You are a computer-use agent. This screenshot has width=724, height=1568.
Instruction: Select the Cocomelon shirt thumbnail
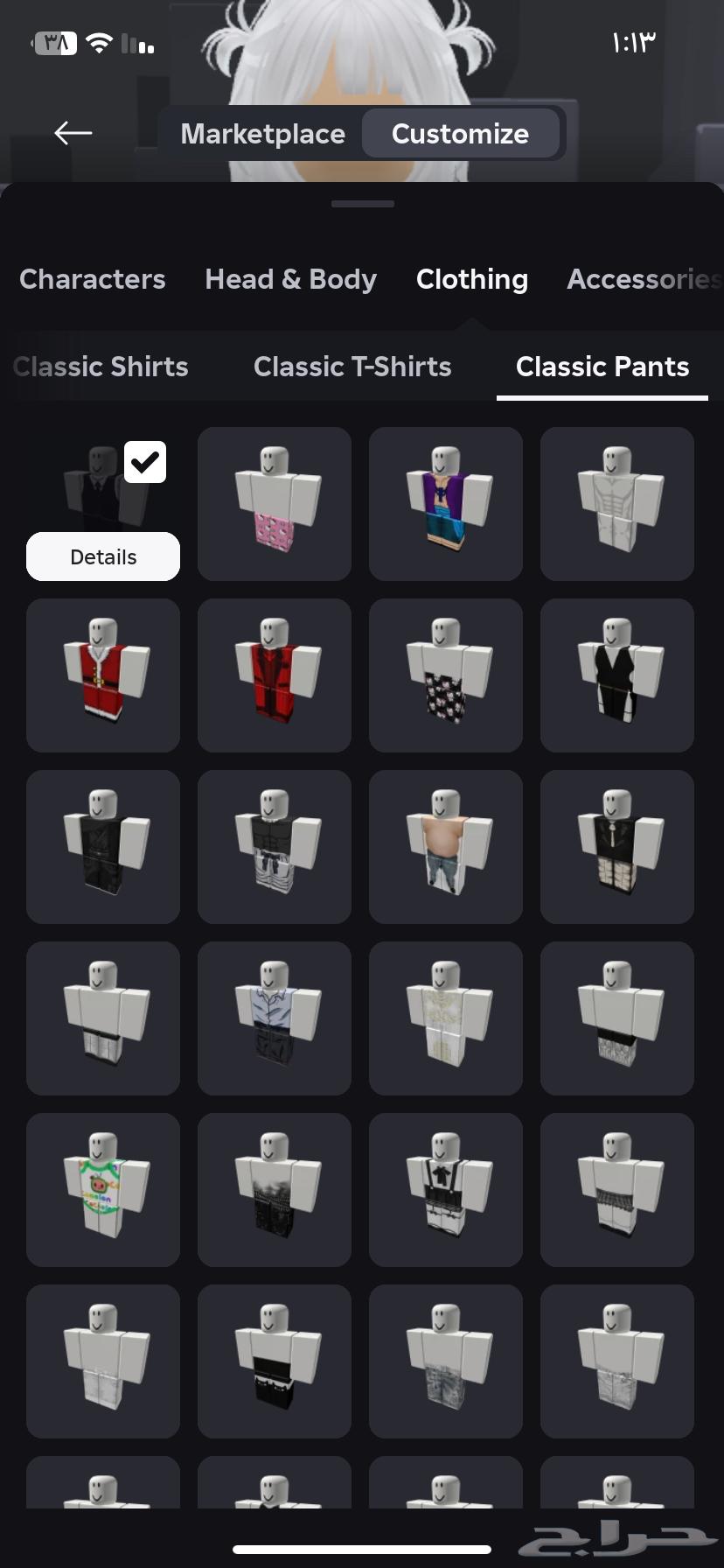(x=102, y=1189)
